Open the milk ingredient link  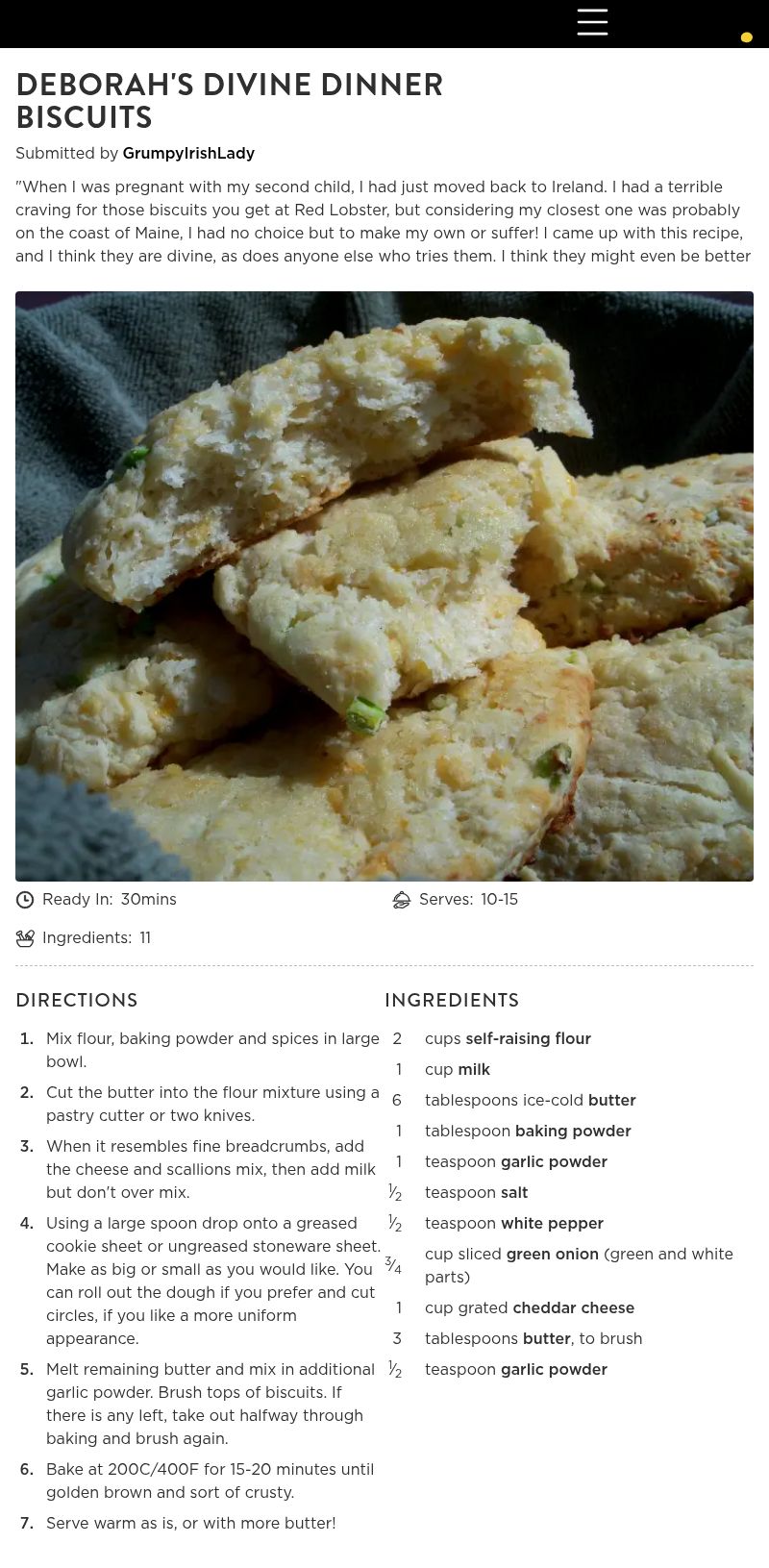(474, 1070)
